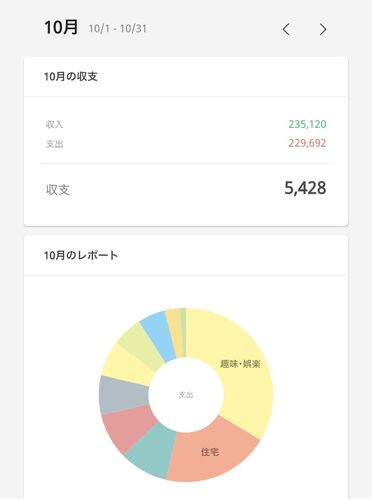
Task: Go to the previous month
Action: 286,29
